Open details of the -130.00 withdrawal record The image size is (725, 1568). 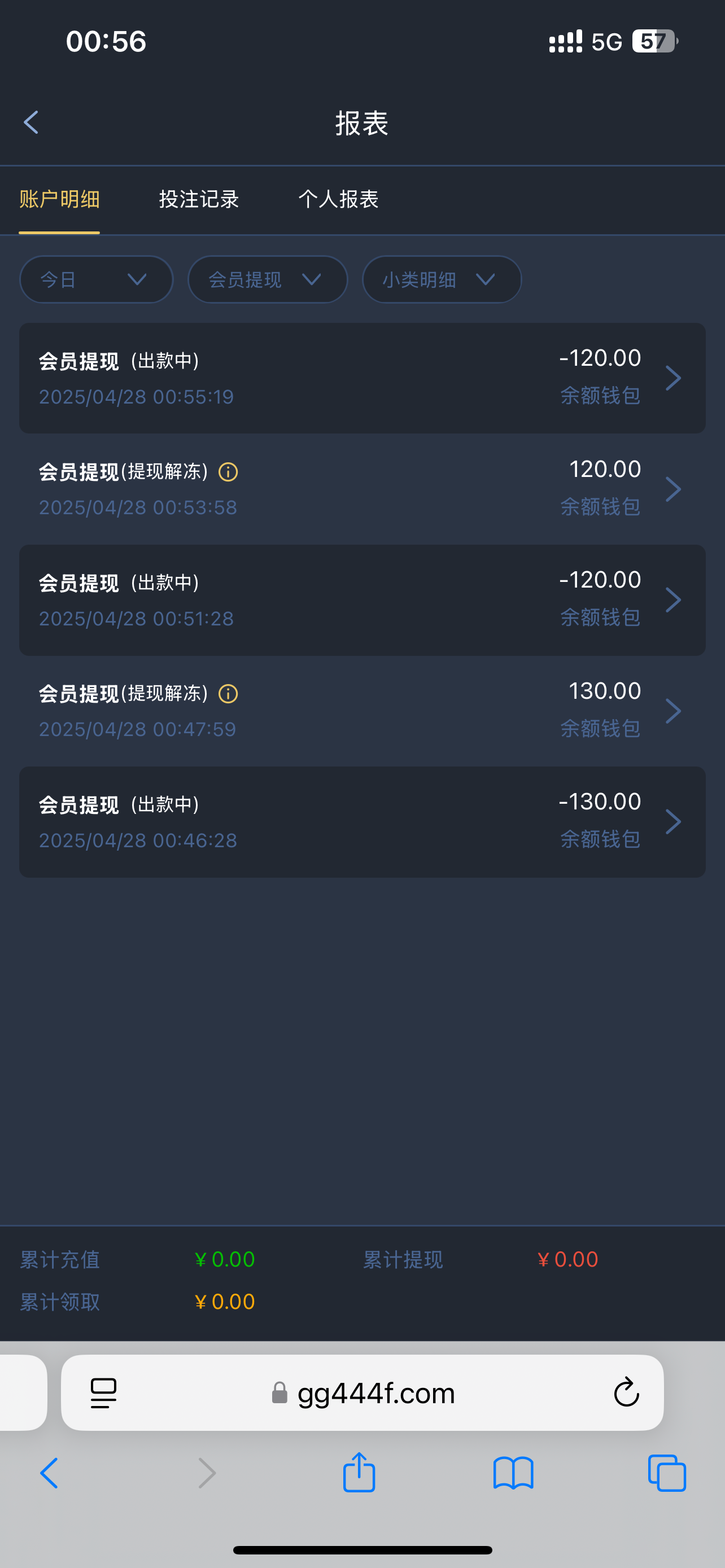(362, 821)
